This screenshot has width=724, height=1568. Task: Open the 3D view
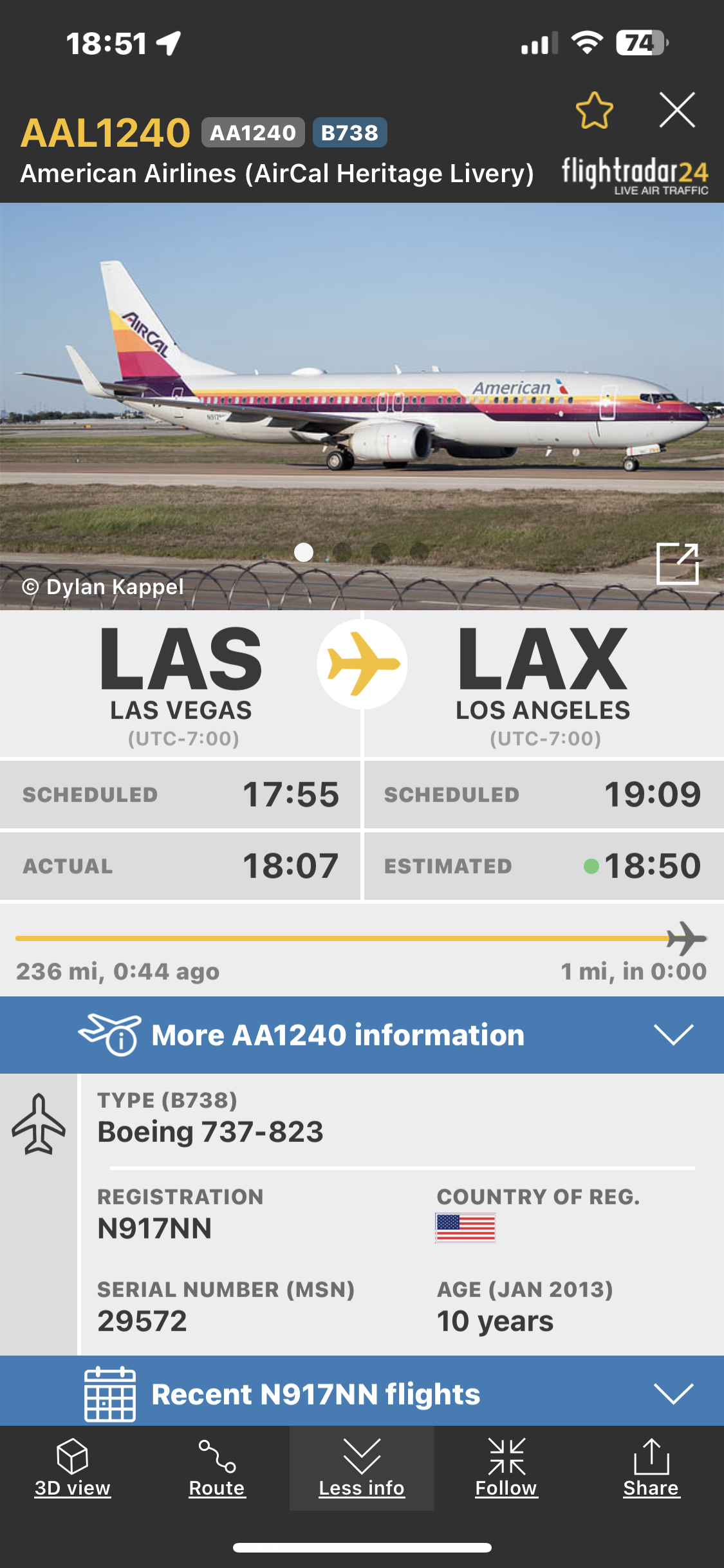tap(72, 1468)
